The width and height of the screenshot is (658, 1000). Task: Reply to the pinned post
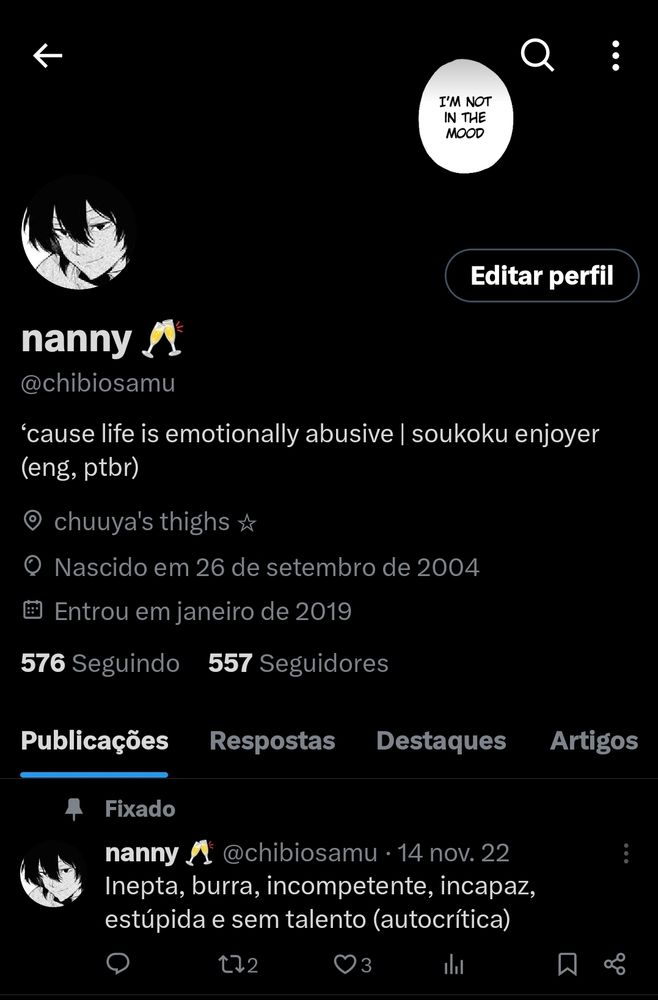tap(118, 964)
